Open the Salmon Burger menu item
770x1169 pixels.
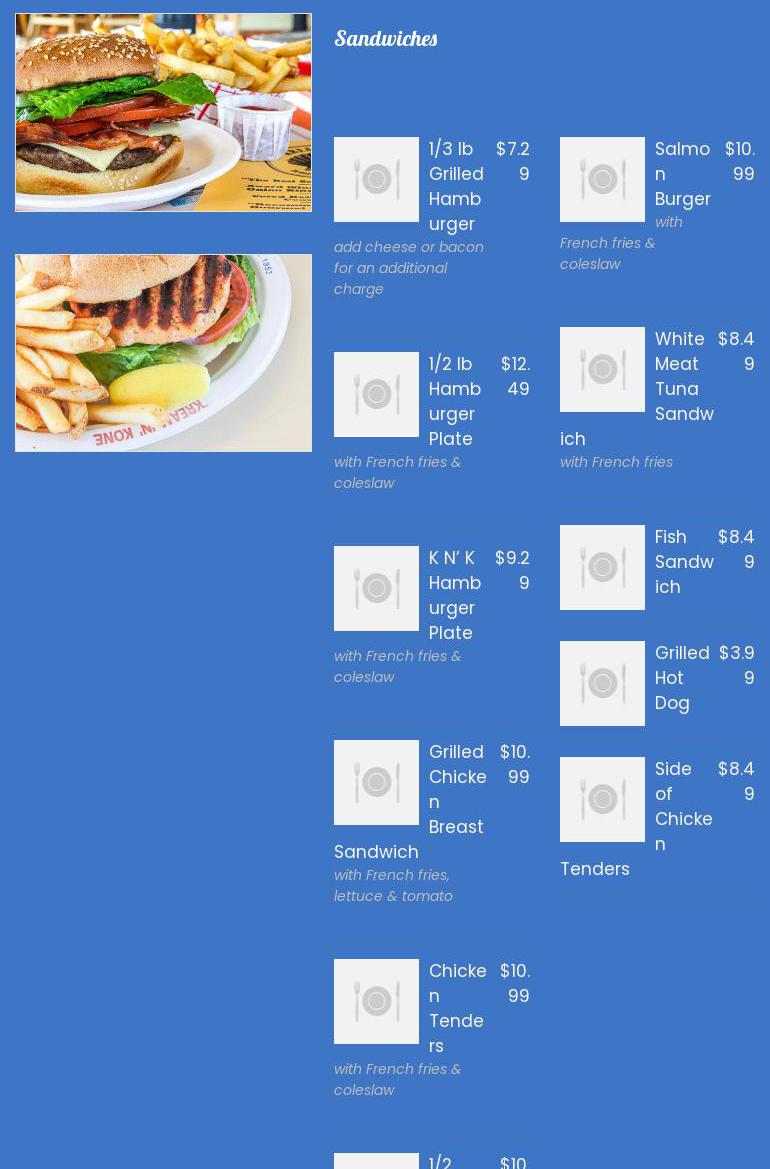point(682,174)
